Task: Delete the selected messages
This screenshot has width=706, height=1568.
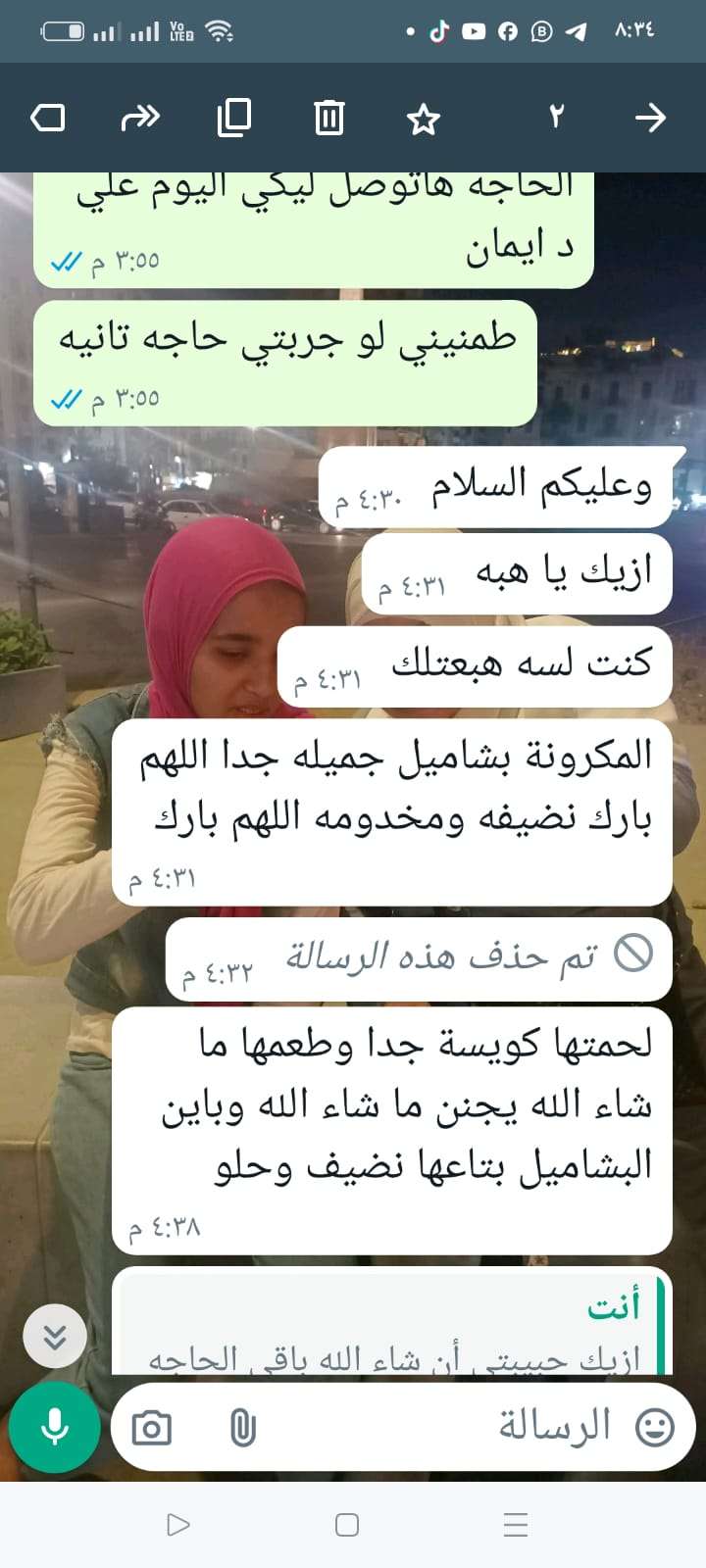Action: click(x=328, y=118)
